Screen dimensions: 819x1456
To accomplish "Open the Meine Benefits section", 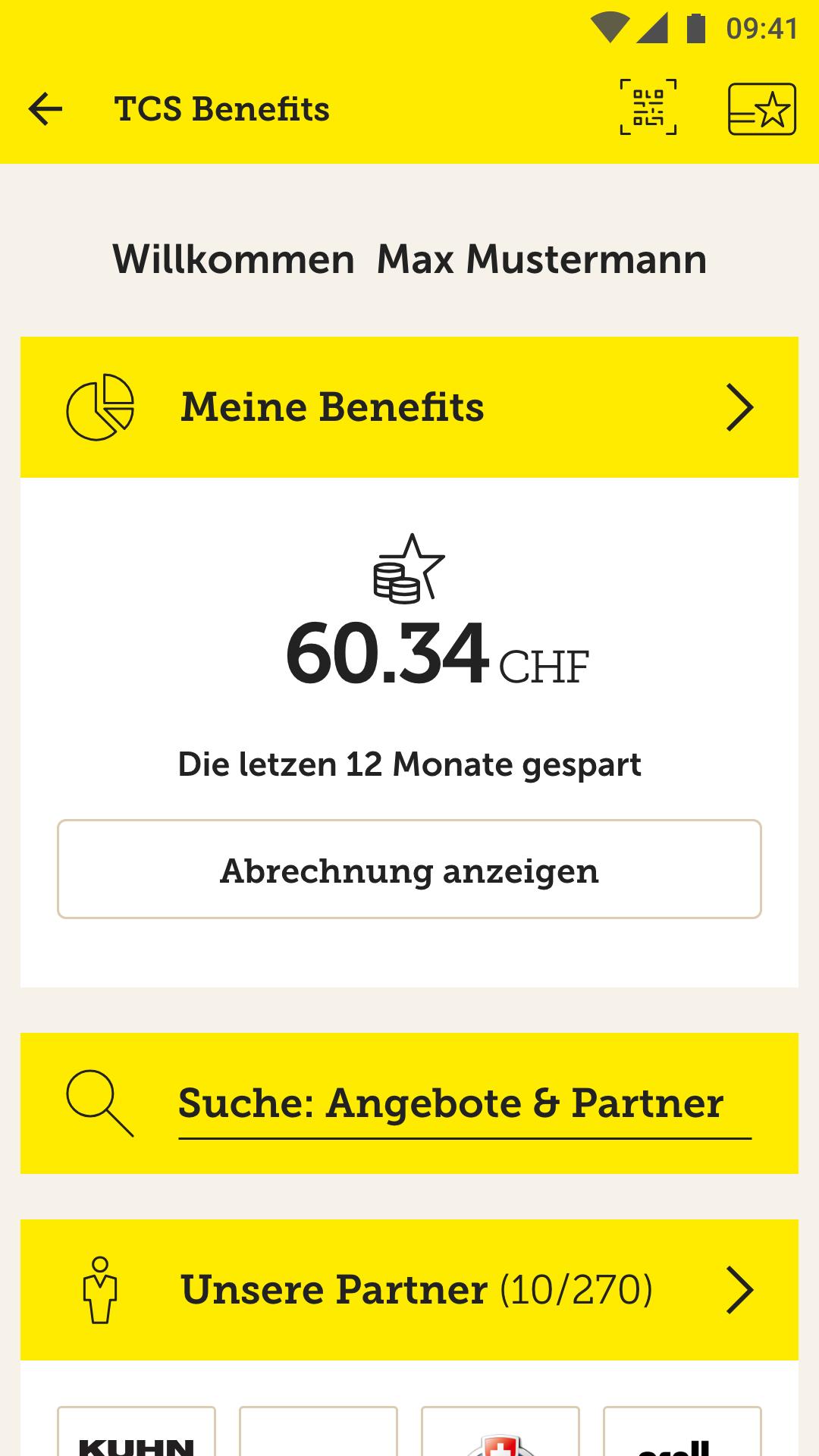I will [x=409, y=407].
